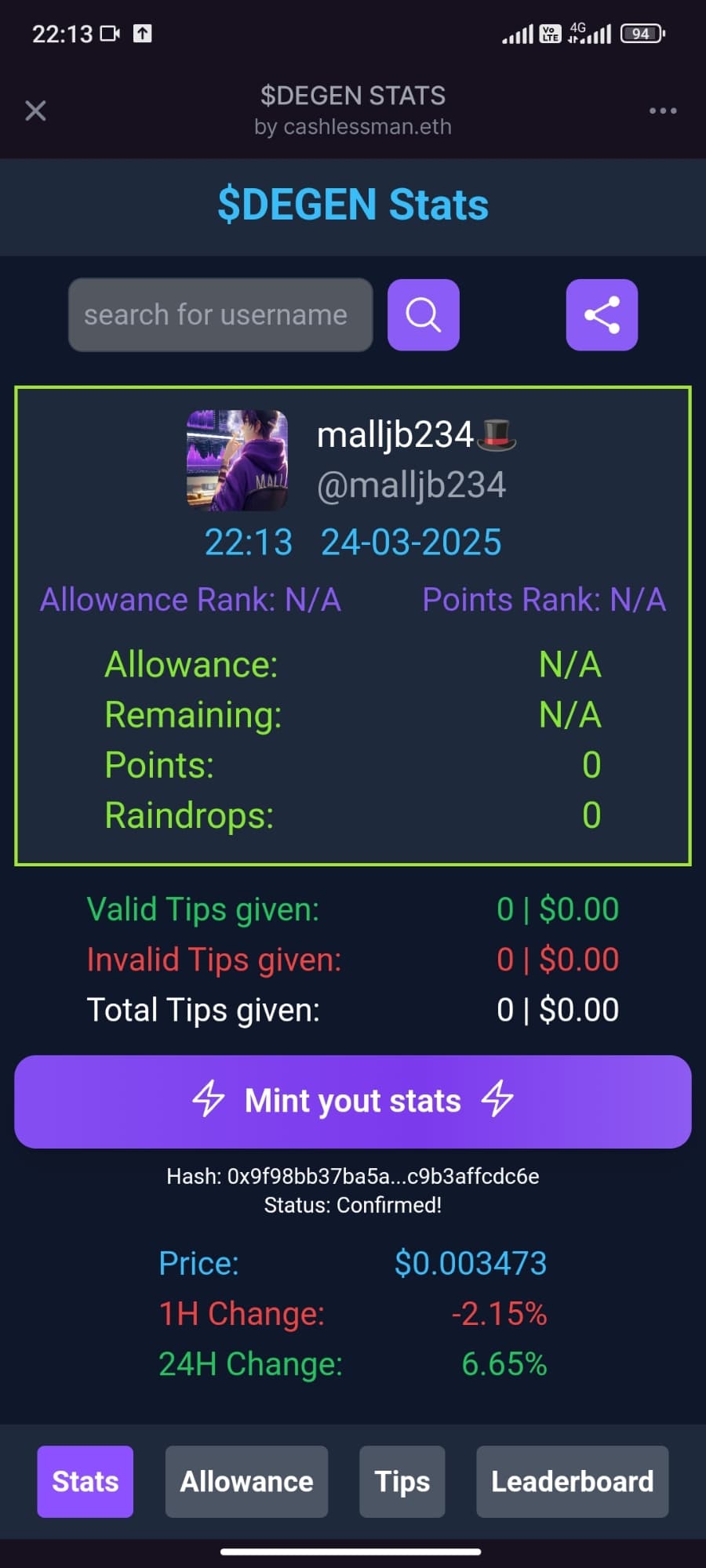Image resolution: width=706 pixels, height=1568 pixels.
Task: Select the Stats tab
Action: [x=85, y=1481]
